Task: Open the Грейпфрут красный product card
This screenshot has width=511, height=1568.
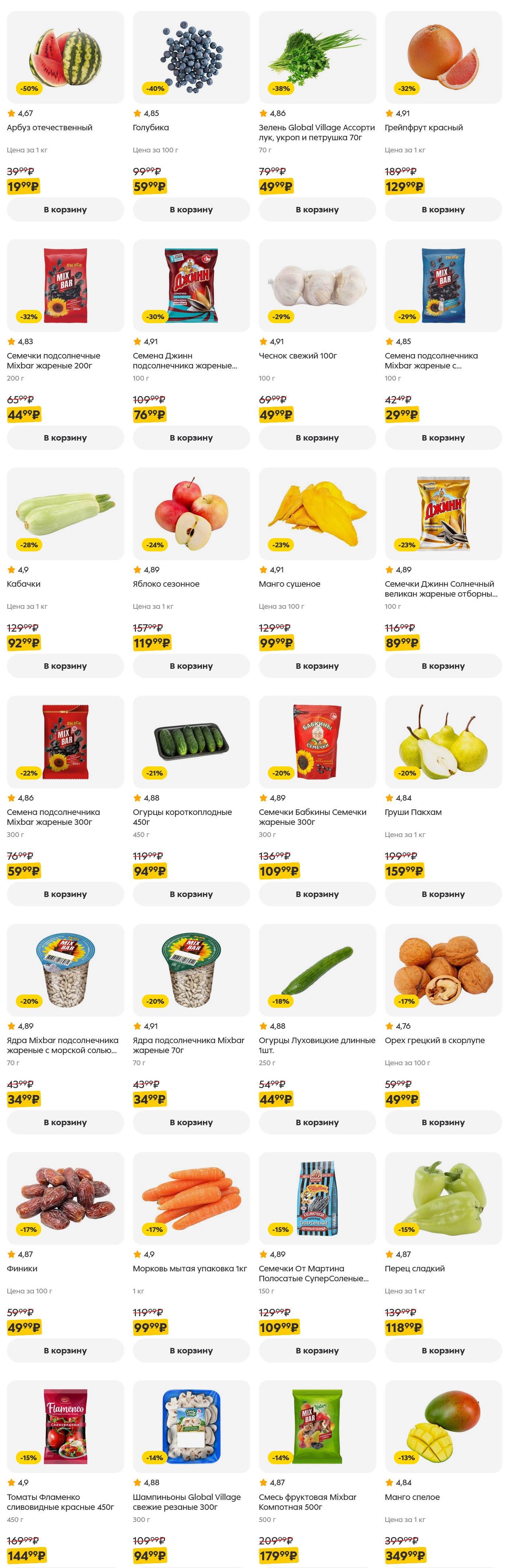Action: click(443, 57)
